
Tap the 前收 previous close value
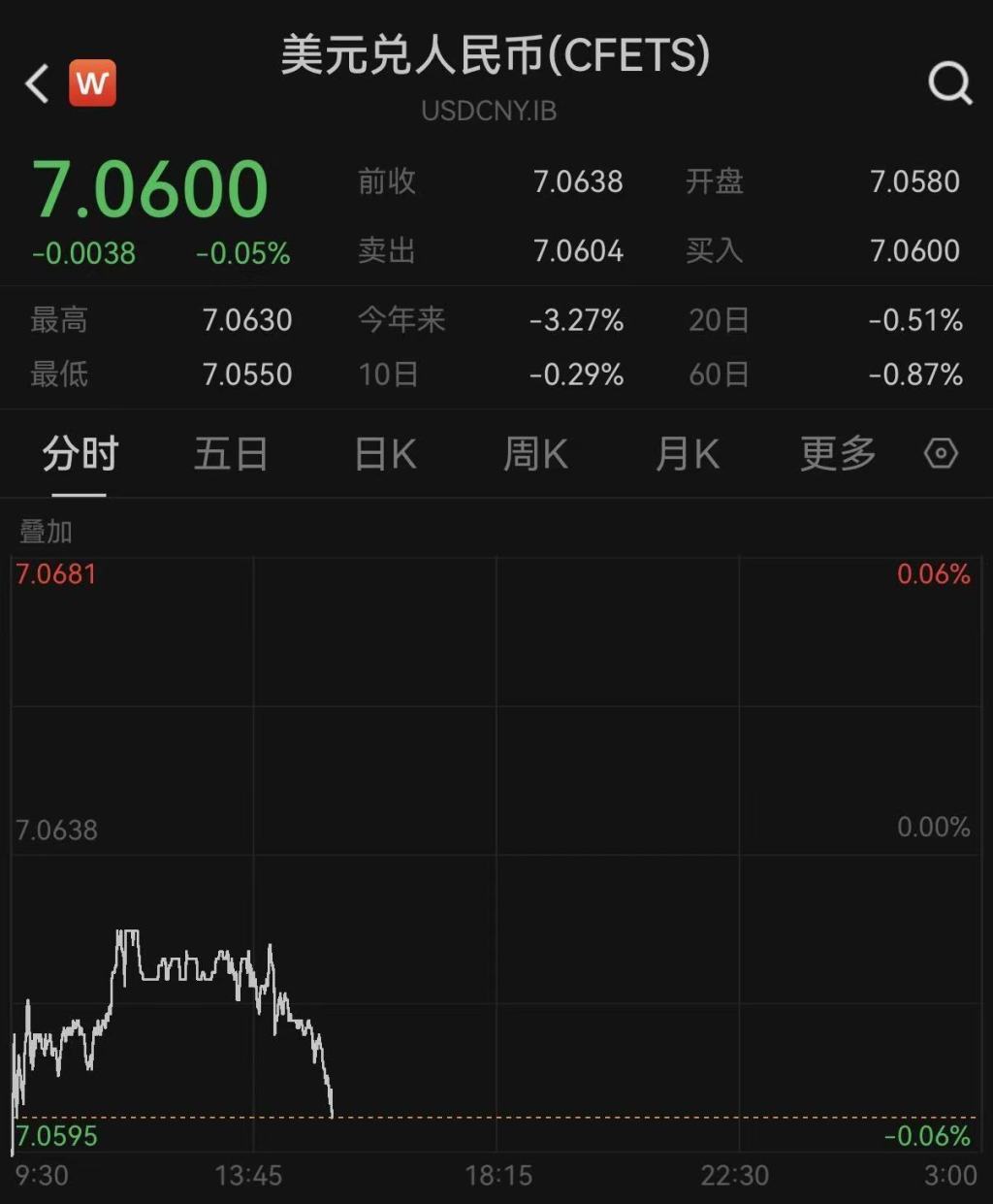click(579, 181)
